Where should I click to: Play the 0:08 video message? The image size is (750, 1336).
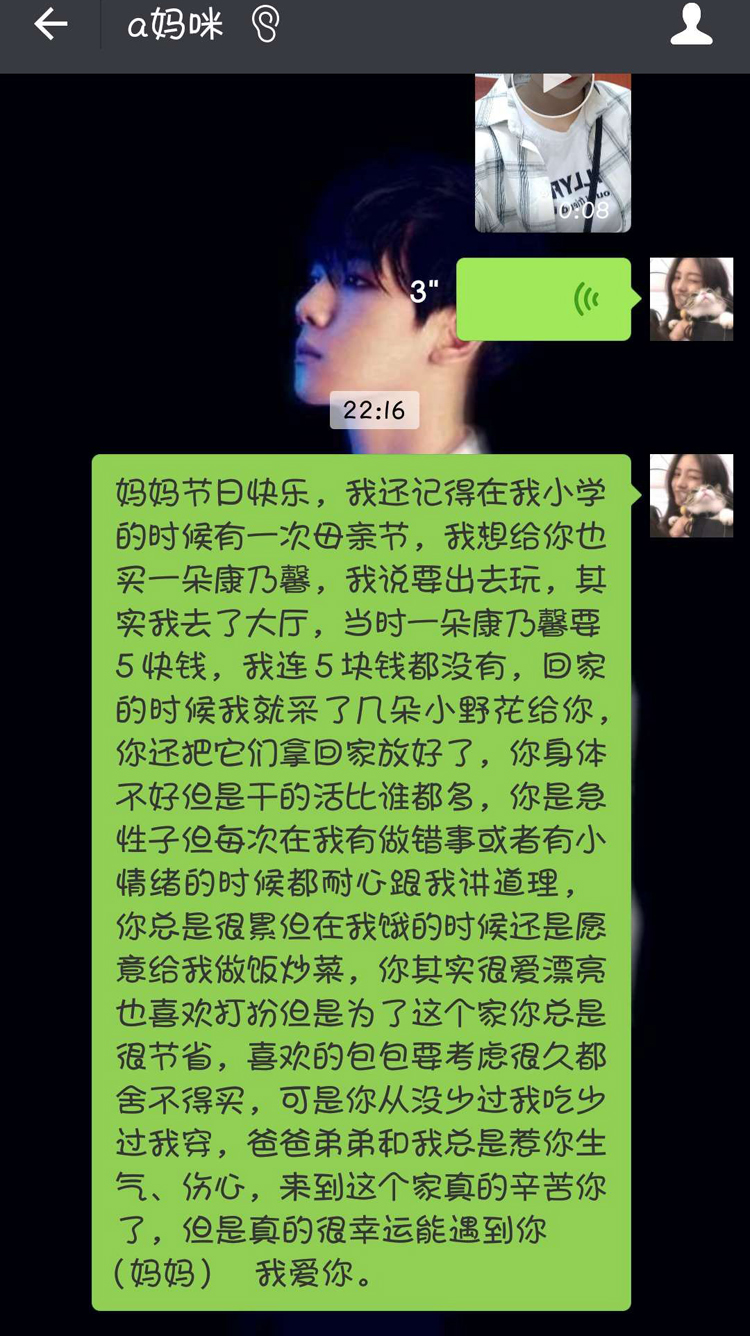(552, 150)
